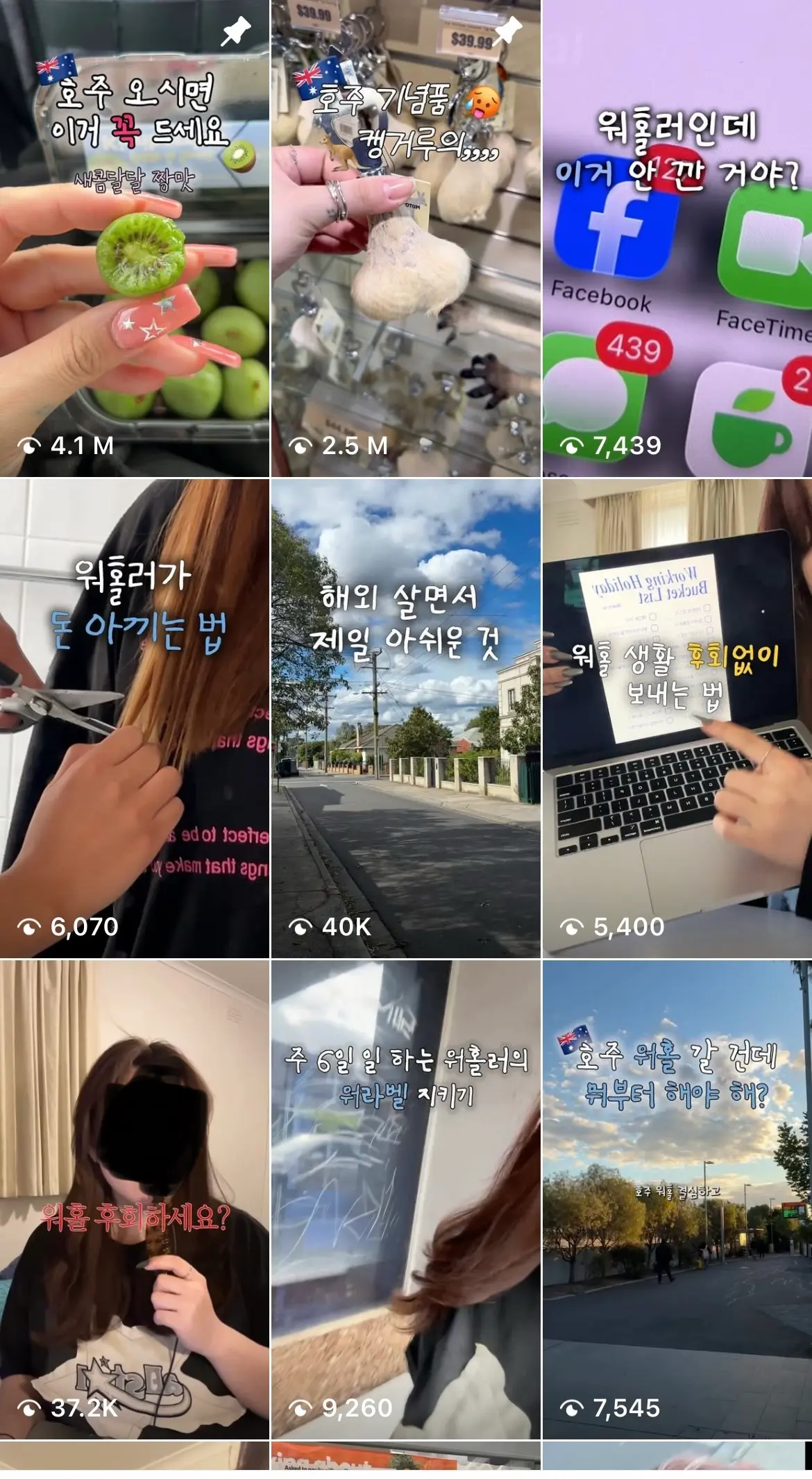The height and width of the screenshot is (1479, 812).
Task: Play the sunset street video with 7,545 views
Action: [x=677, y=1200]
